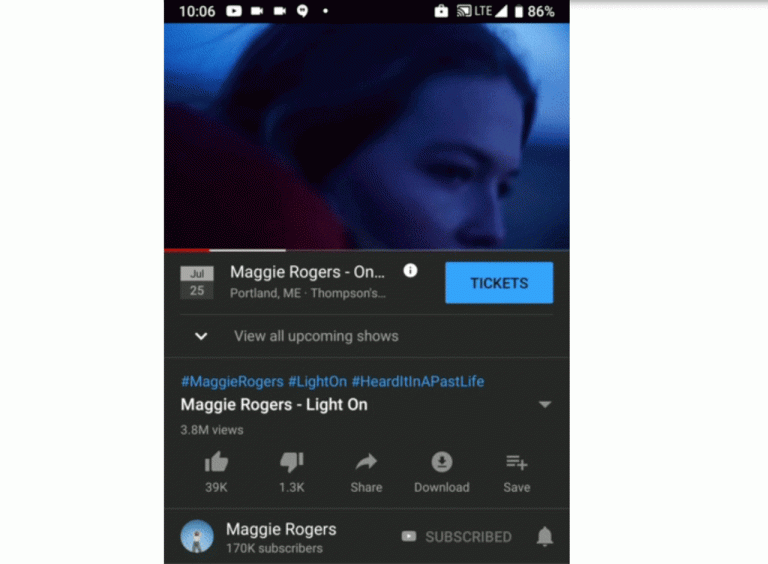Change notification bell settings for channel
This screenshot has width=768, height=564.
545,537
